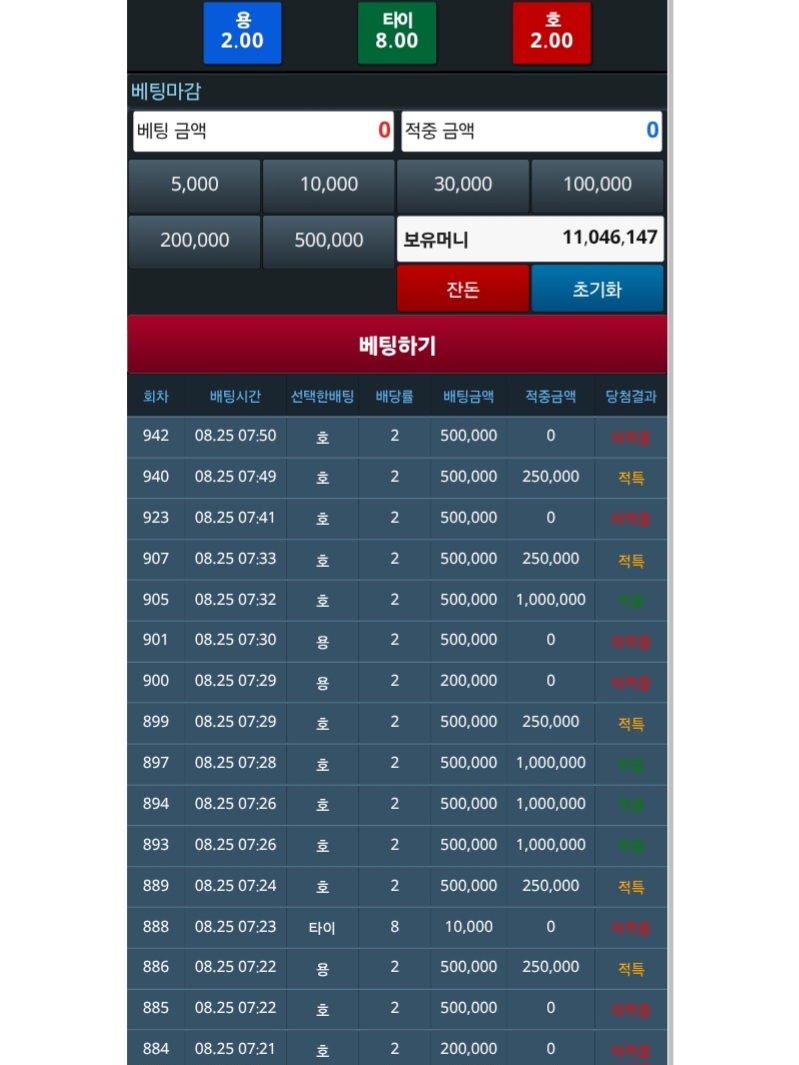This screenshot has width=799, height=1065.
Task: Add 5,000 to the bet amount
Action: [x=194, y=185]
